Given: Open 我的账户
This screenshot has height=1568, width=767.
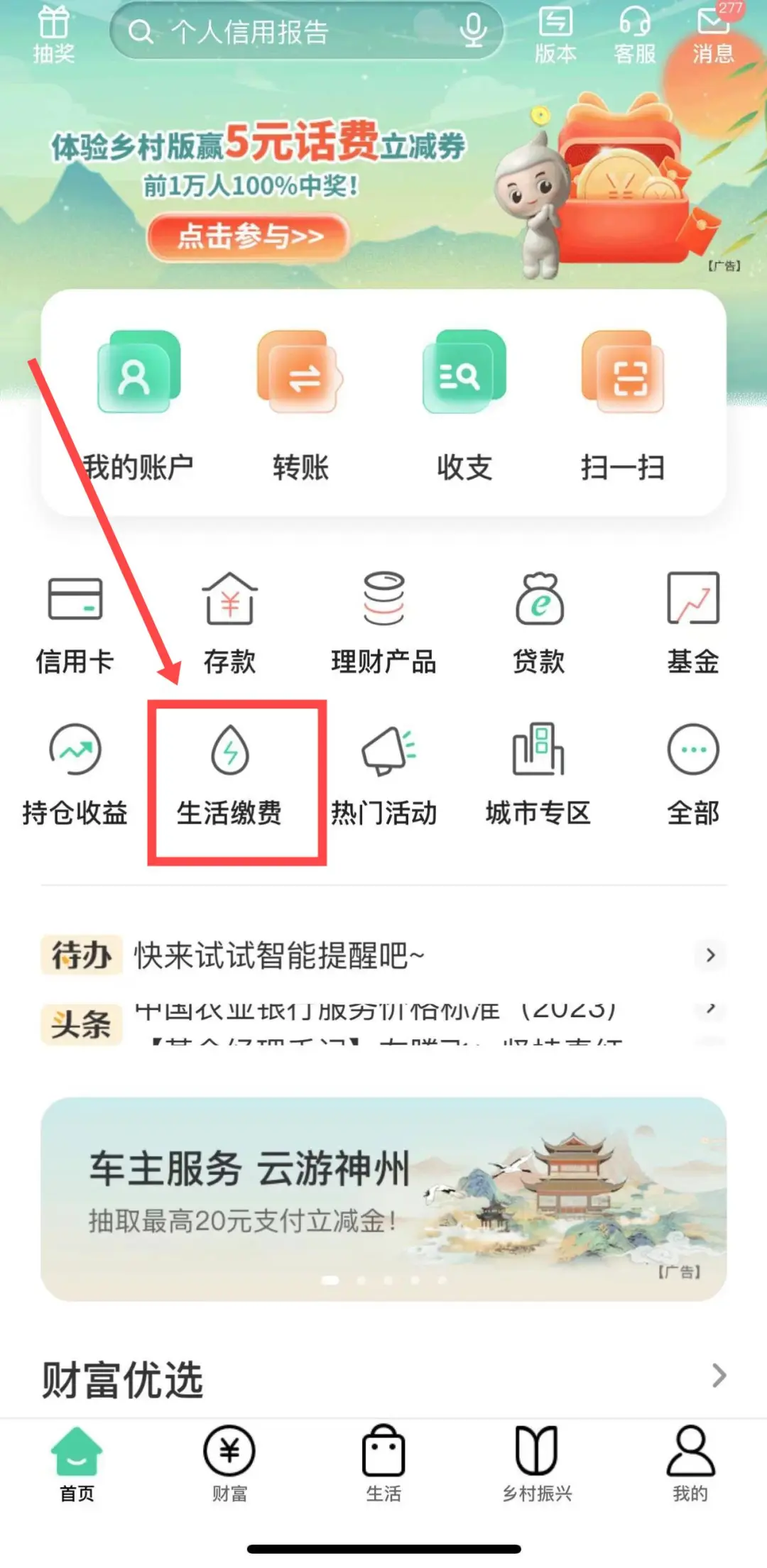Looking at the screenshot, I should [x=138, y=406].
